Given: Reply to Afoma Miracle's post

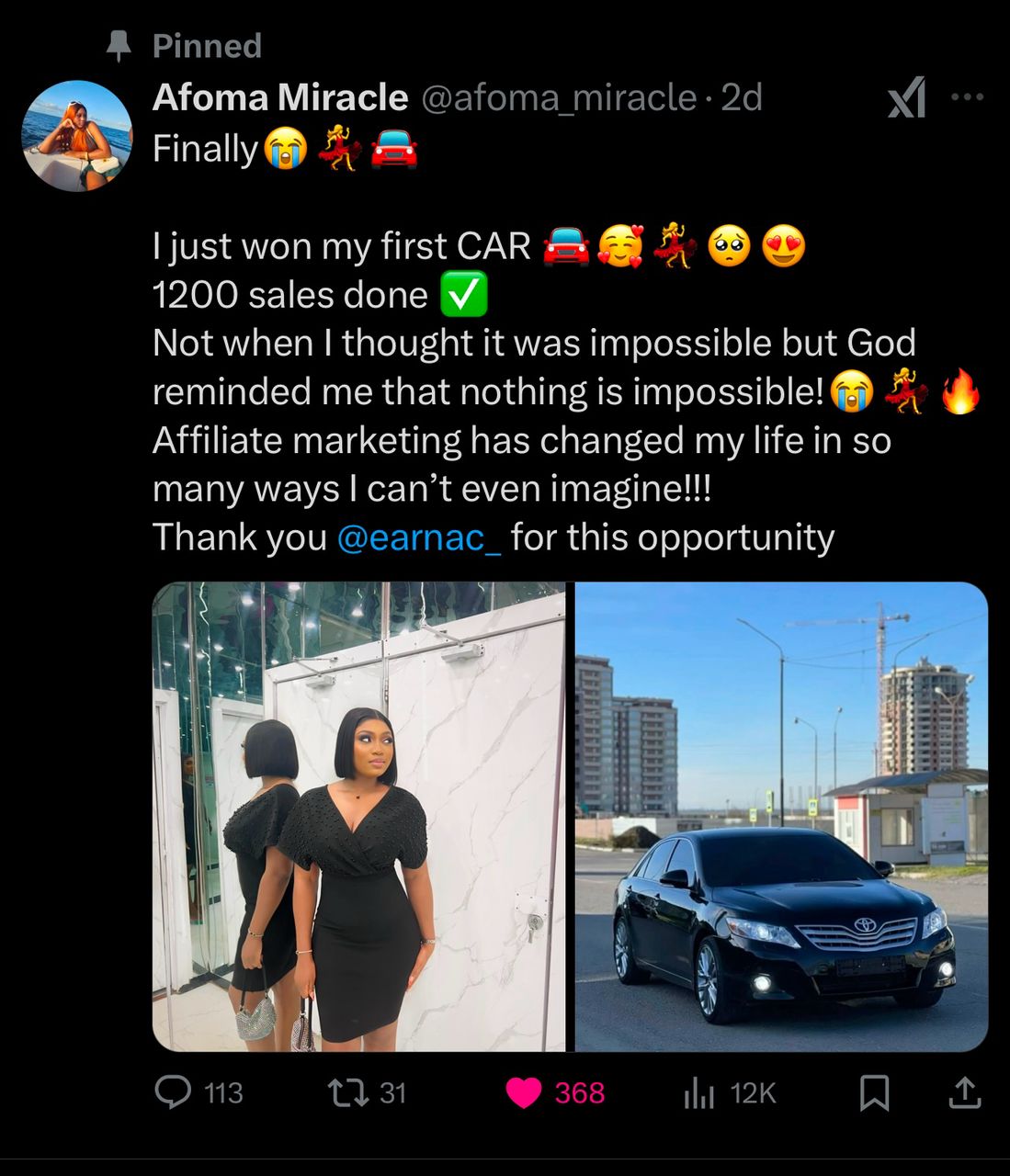Looking at the screenshot, I should coord(173,1092).
